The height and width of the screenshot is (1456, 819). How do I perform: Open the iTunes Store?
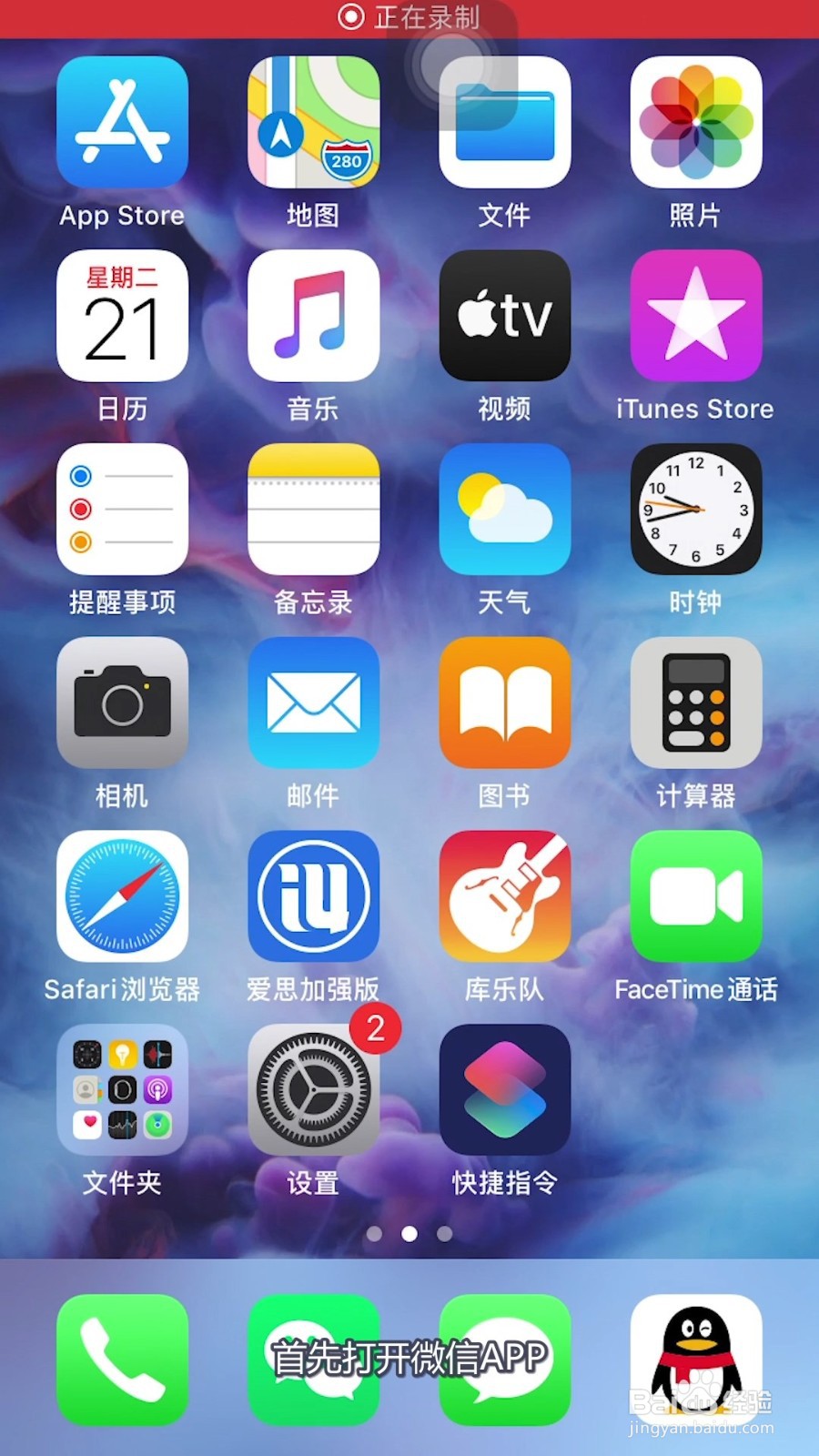(x=696, y=317)
